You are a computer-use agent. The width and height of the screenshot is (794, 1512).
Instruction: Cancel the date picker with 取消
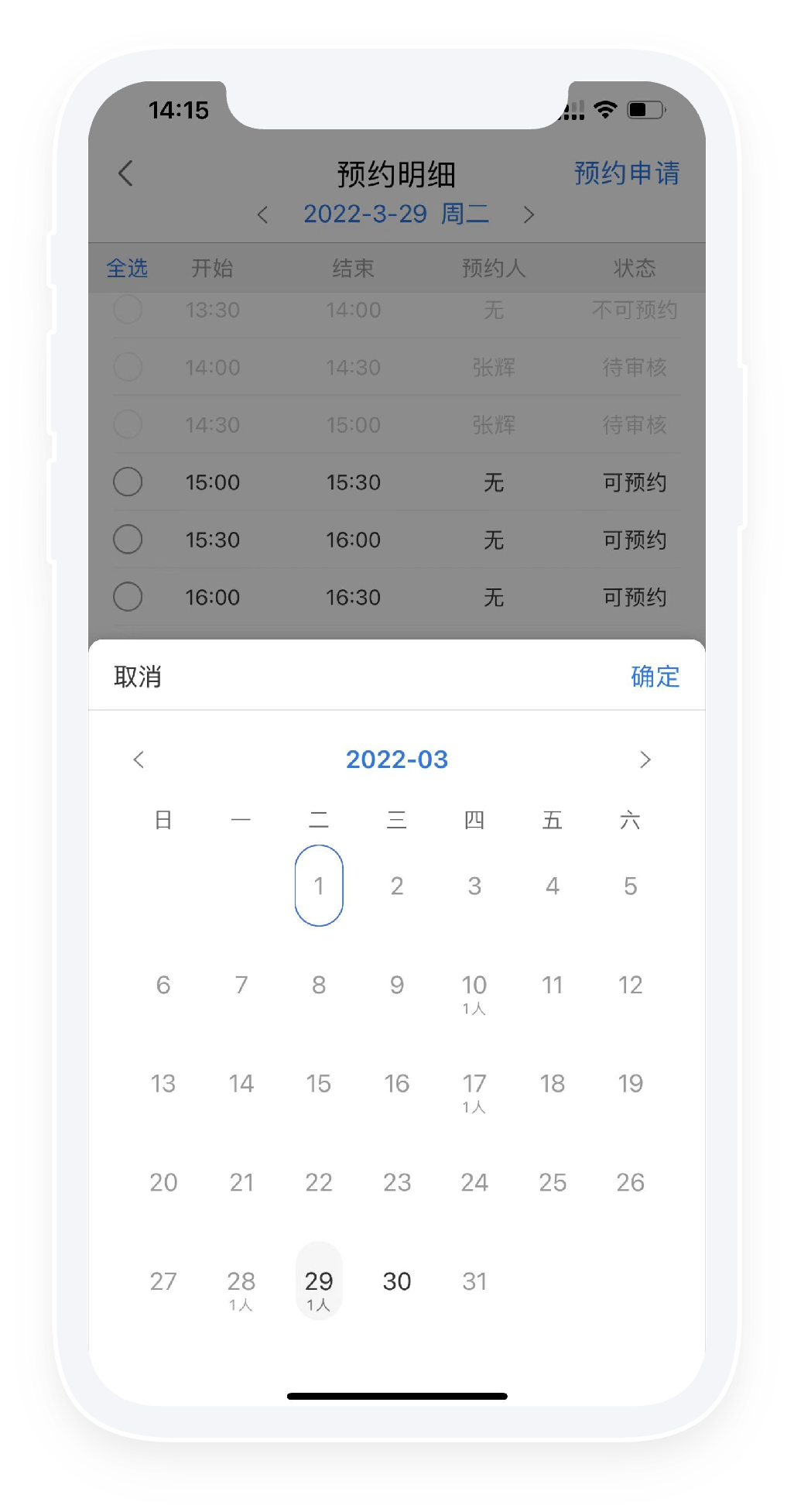(138, 677)
